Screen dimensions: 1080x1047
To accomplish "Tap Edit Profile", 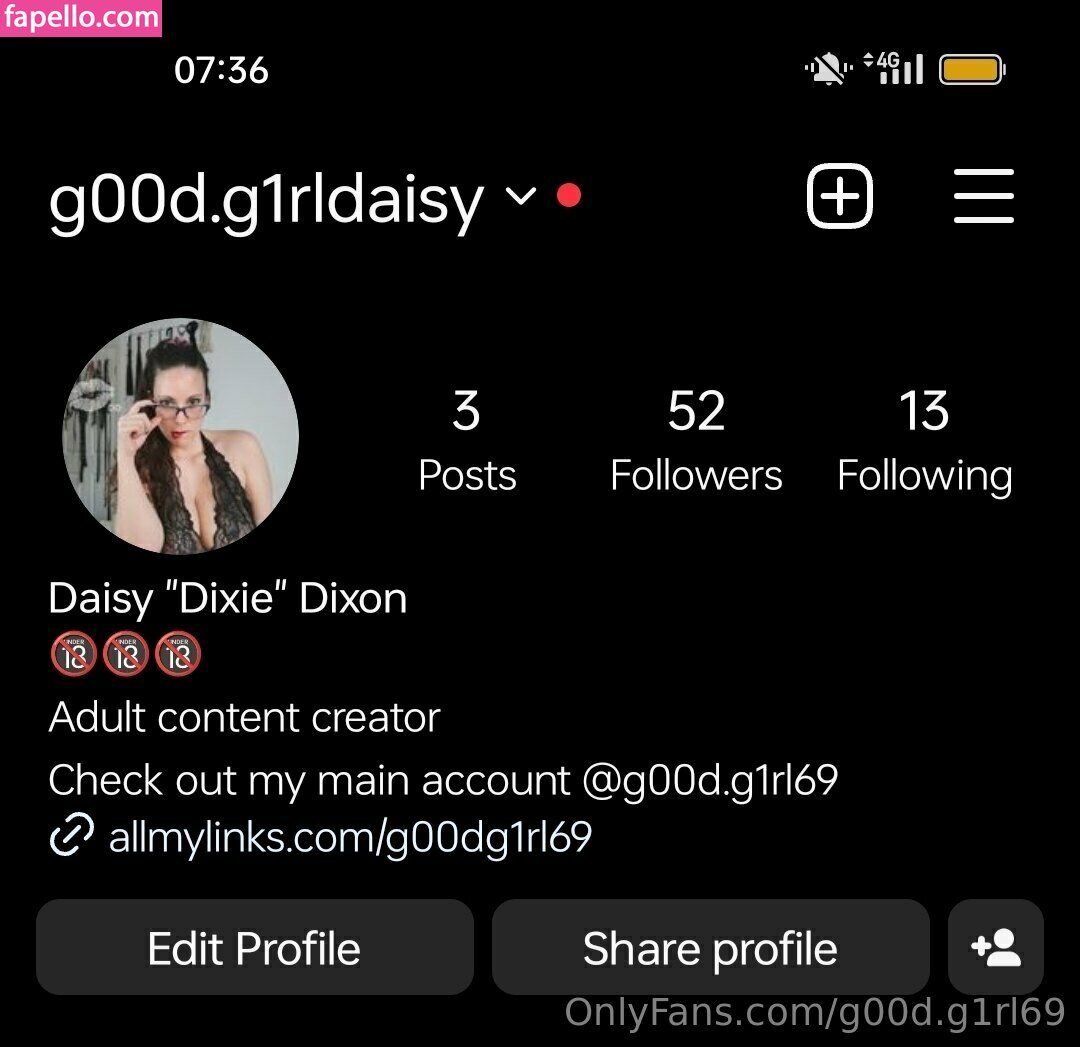I will (x=254, y=948).
